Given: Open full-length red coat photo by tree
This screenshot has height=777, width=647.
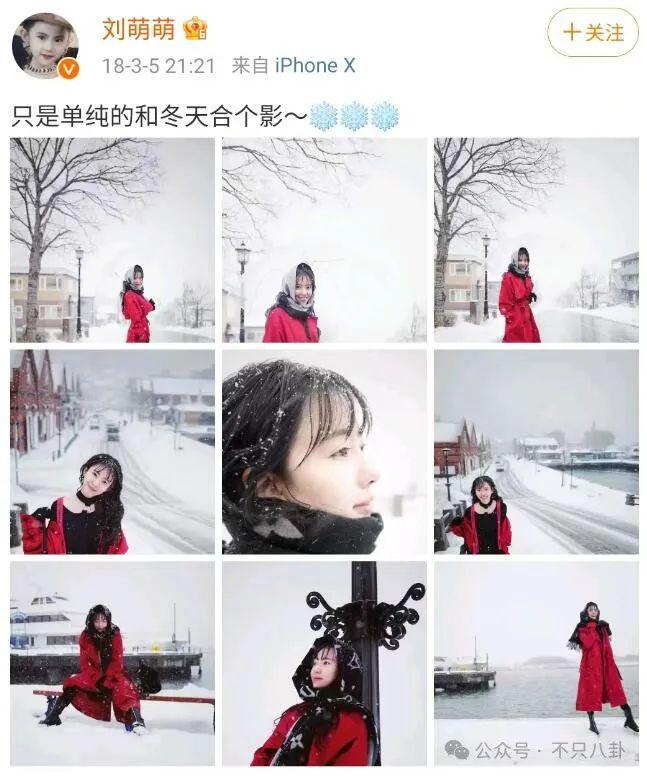Looking at the screenshot, I should pos(536,240).
